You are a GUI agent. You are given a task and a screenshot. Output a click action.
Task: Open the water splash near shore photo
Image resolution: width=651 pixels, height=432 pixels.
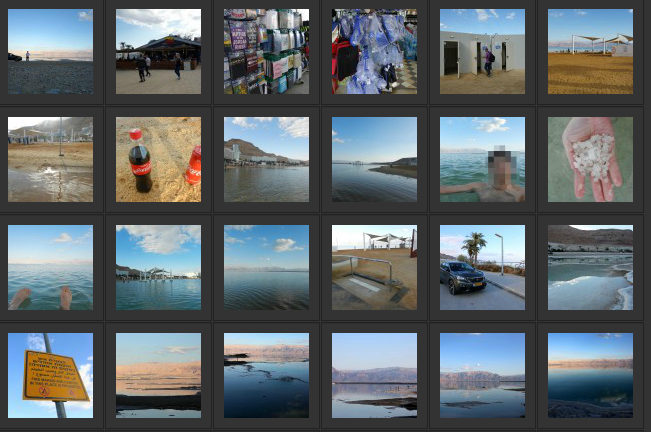pos(50,159)
